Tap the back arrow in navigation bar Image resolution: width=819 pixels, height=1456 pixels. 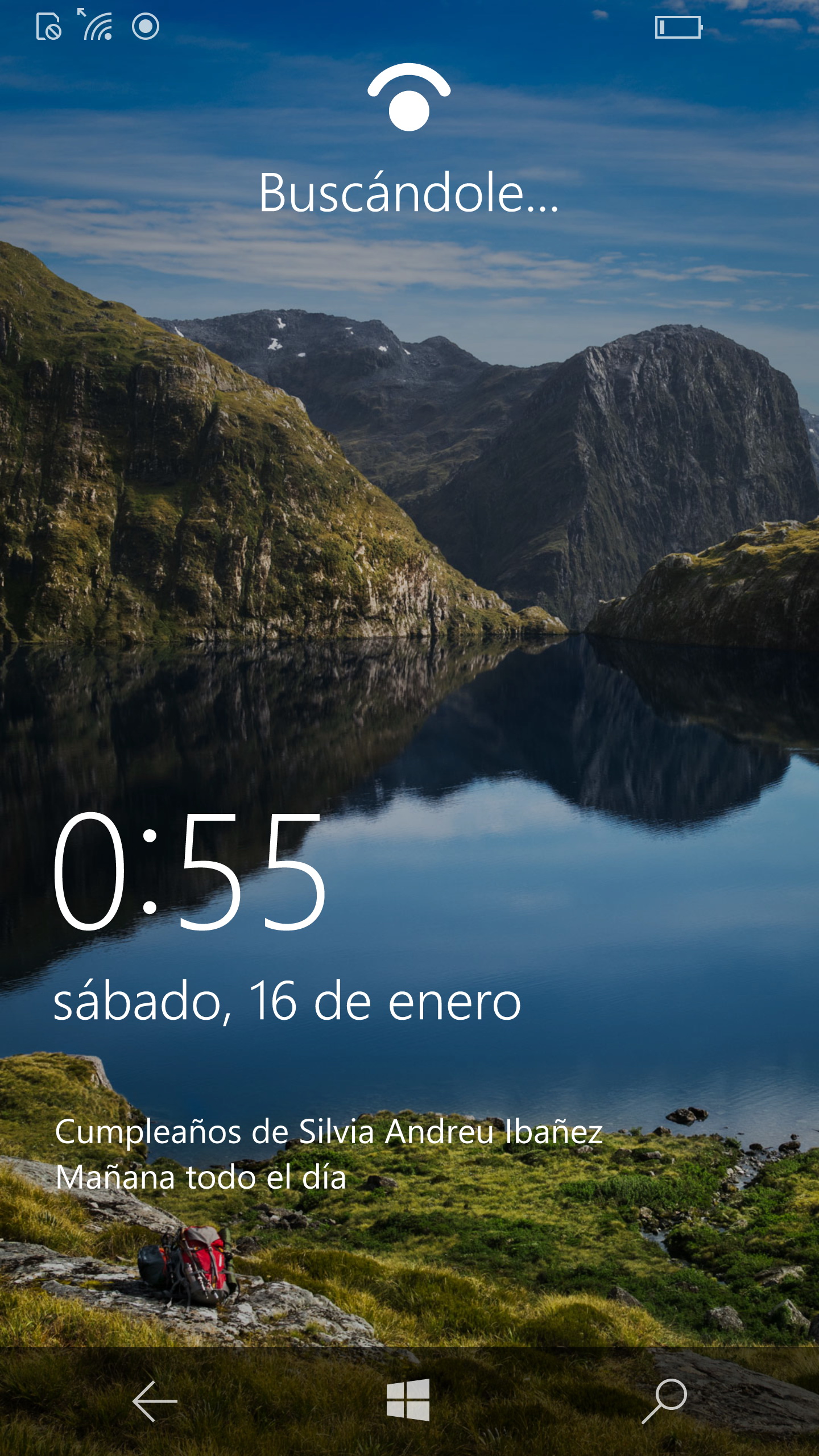tap(155, 1401)
